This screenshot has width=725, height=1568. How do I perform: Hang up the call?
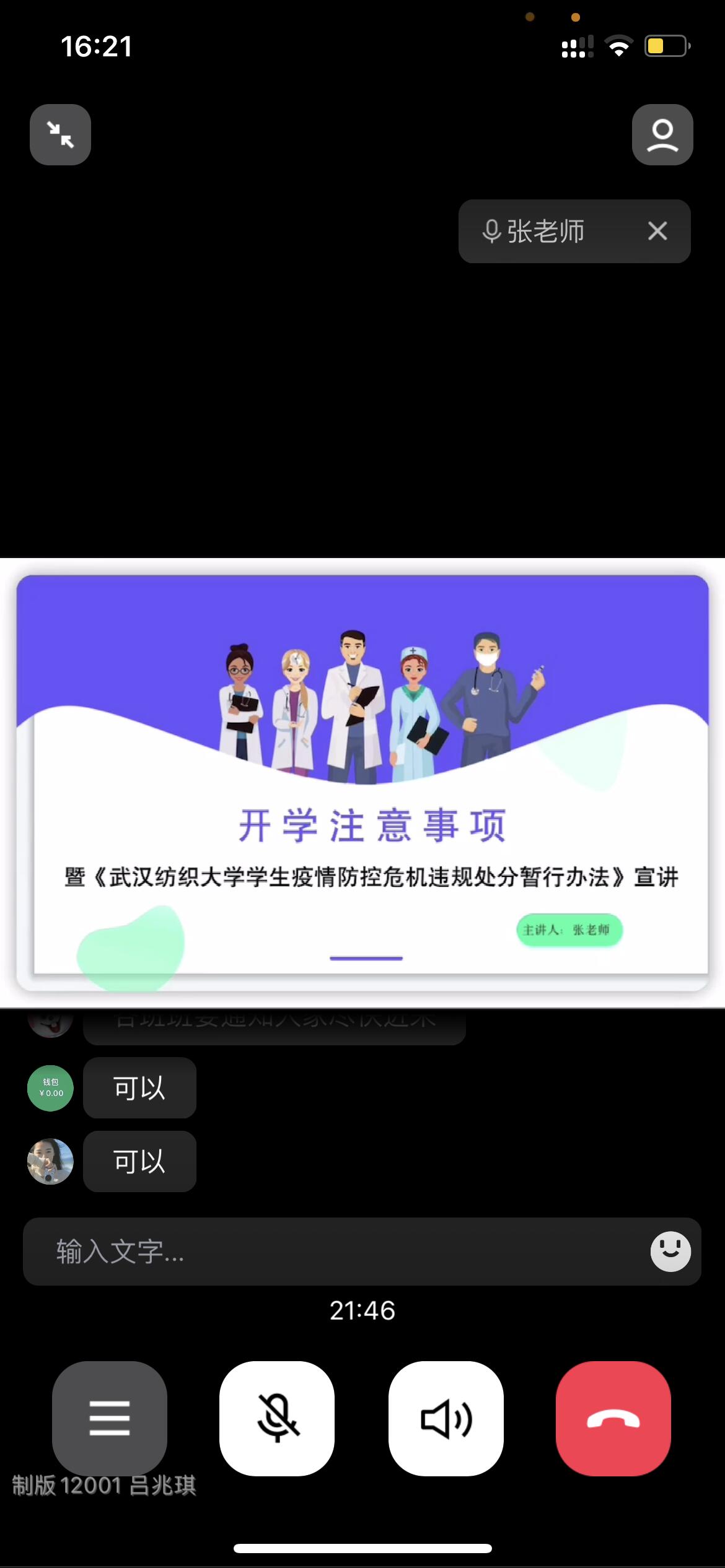pos(613,1418)
